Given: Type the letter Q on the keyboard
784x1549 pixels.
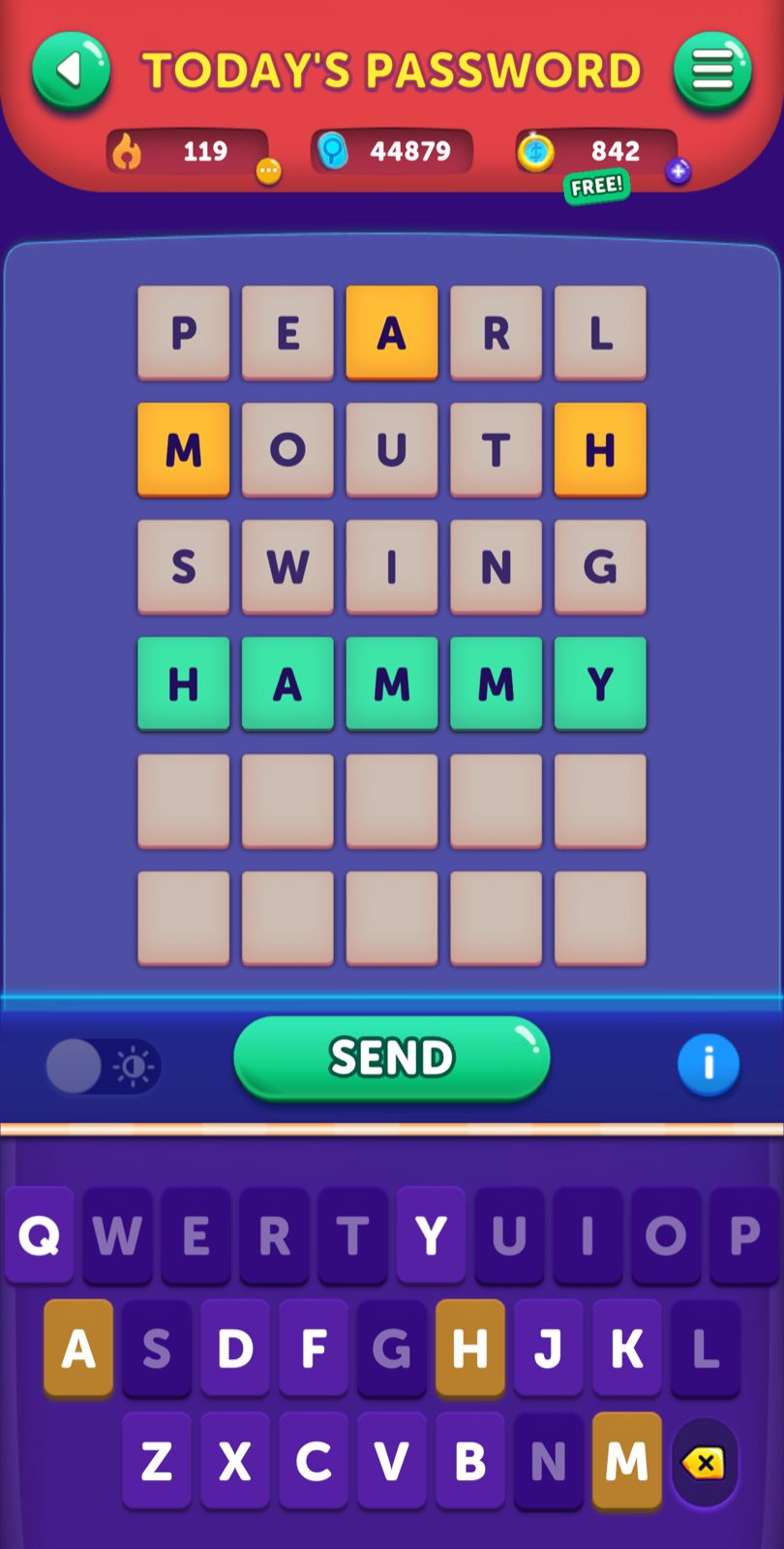Looking at the screenshot, I should point(40,1235).
